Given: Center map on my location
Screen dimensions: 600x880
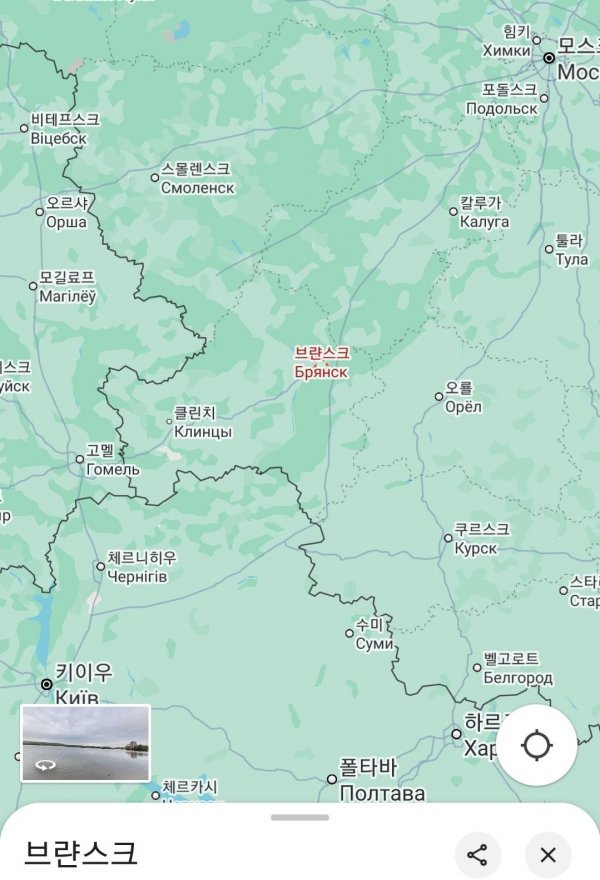Looking at the screenshot, I should 537,745.
